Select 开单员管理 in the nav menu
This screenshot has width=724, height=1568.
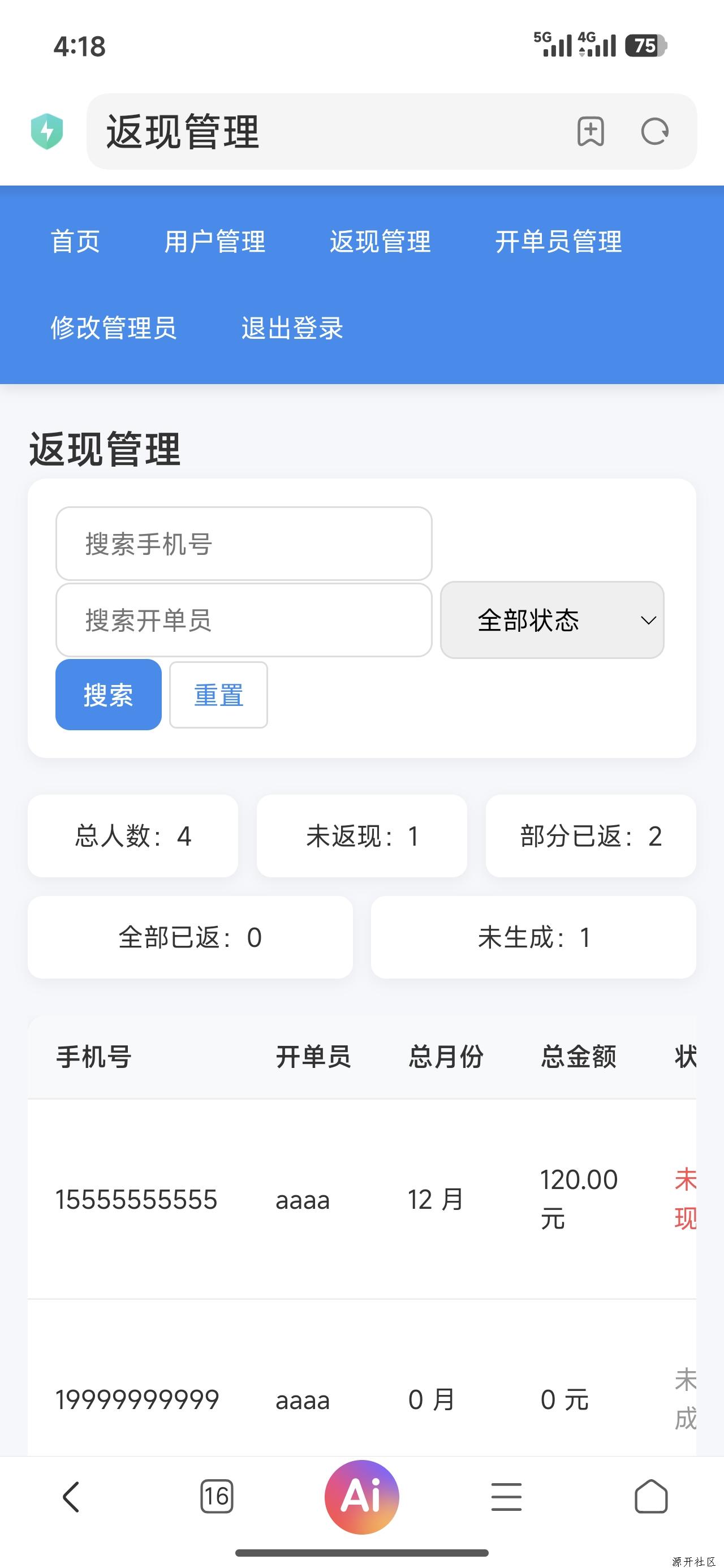(558, 242)
